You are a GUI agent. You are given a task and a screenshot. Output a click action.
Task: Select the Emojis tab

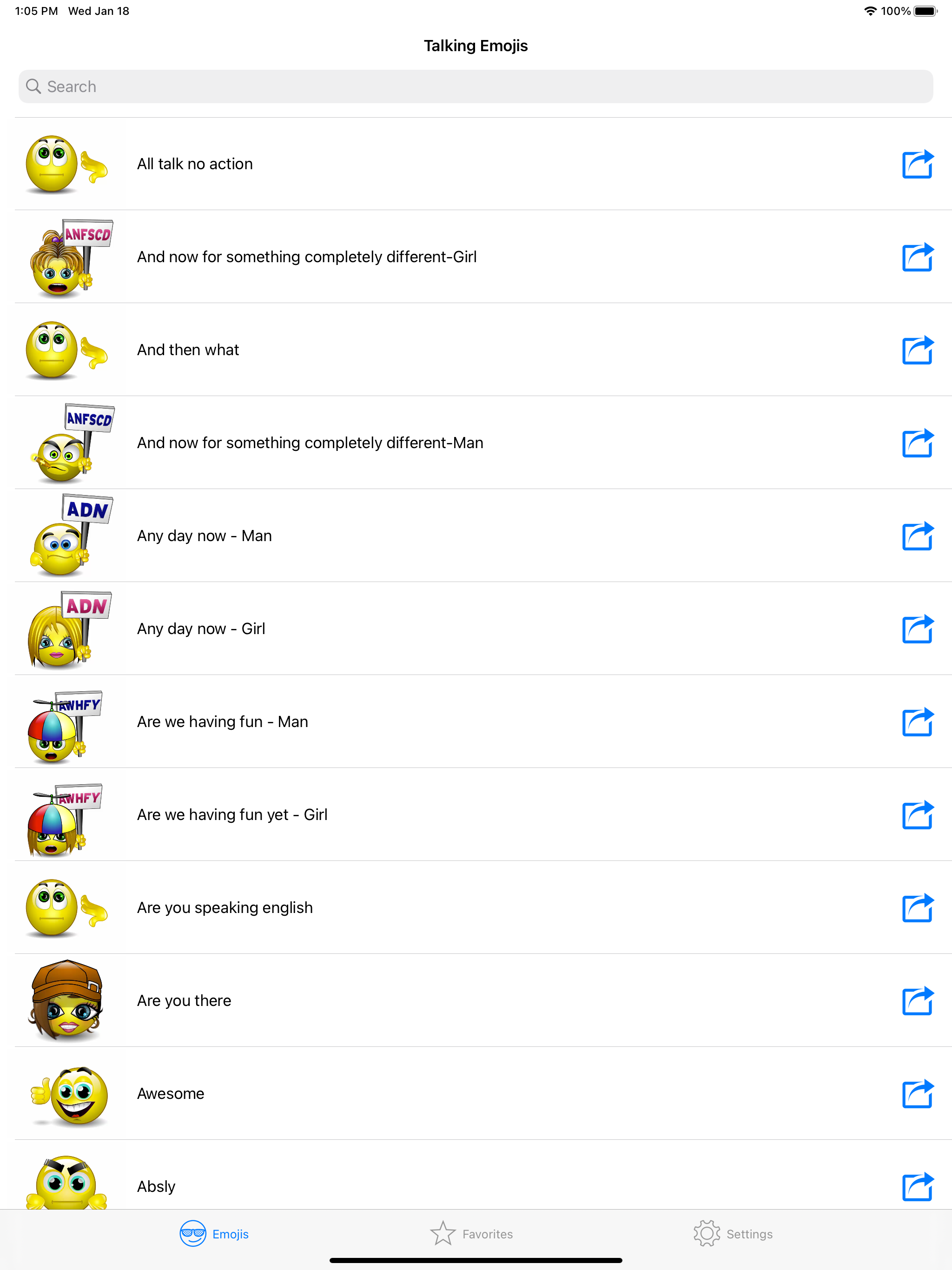215,1234
